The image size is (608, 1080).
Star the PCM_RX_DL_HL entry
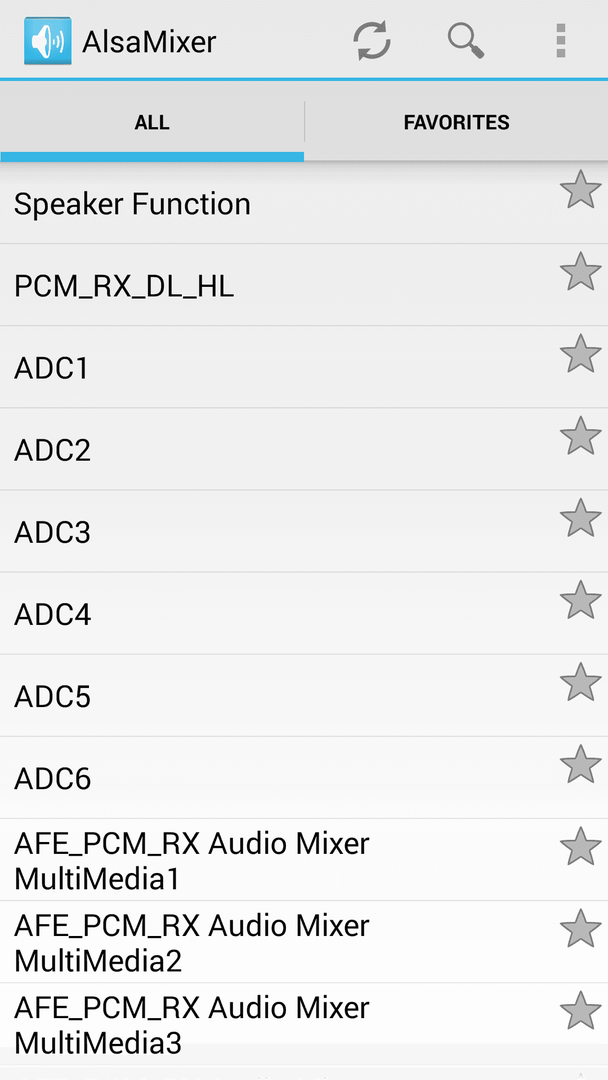(x=580, y=271)
